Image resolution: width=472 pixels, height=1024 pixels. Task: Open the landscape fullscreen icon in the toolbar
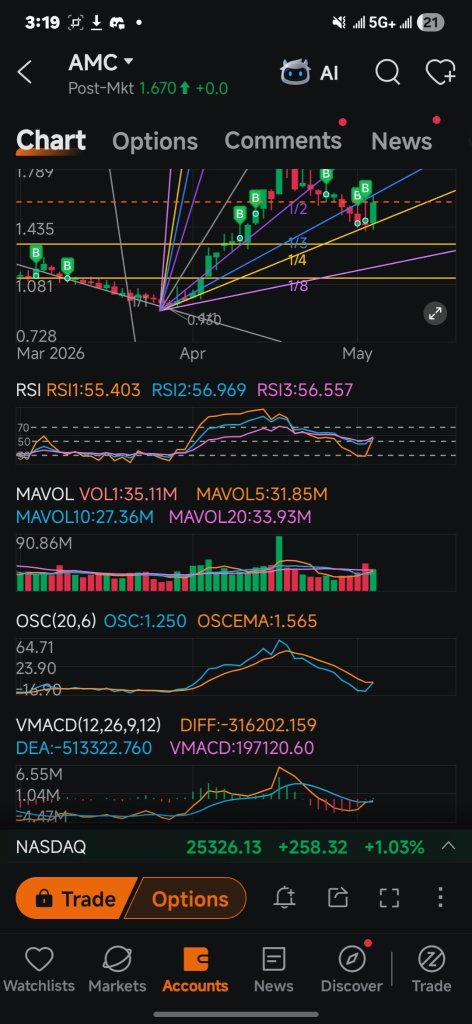[x=389, y=898]
